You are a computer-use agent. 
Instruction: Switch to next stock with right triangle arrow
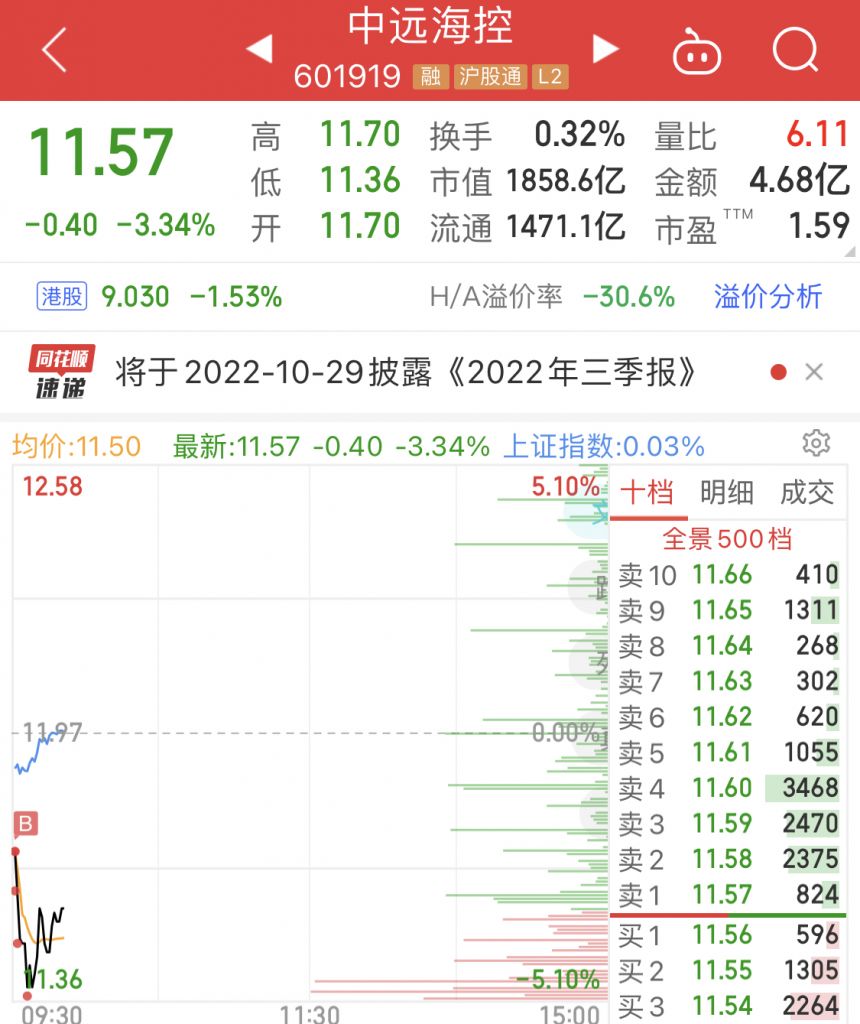[x=604, y=49]
